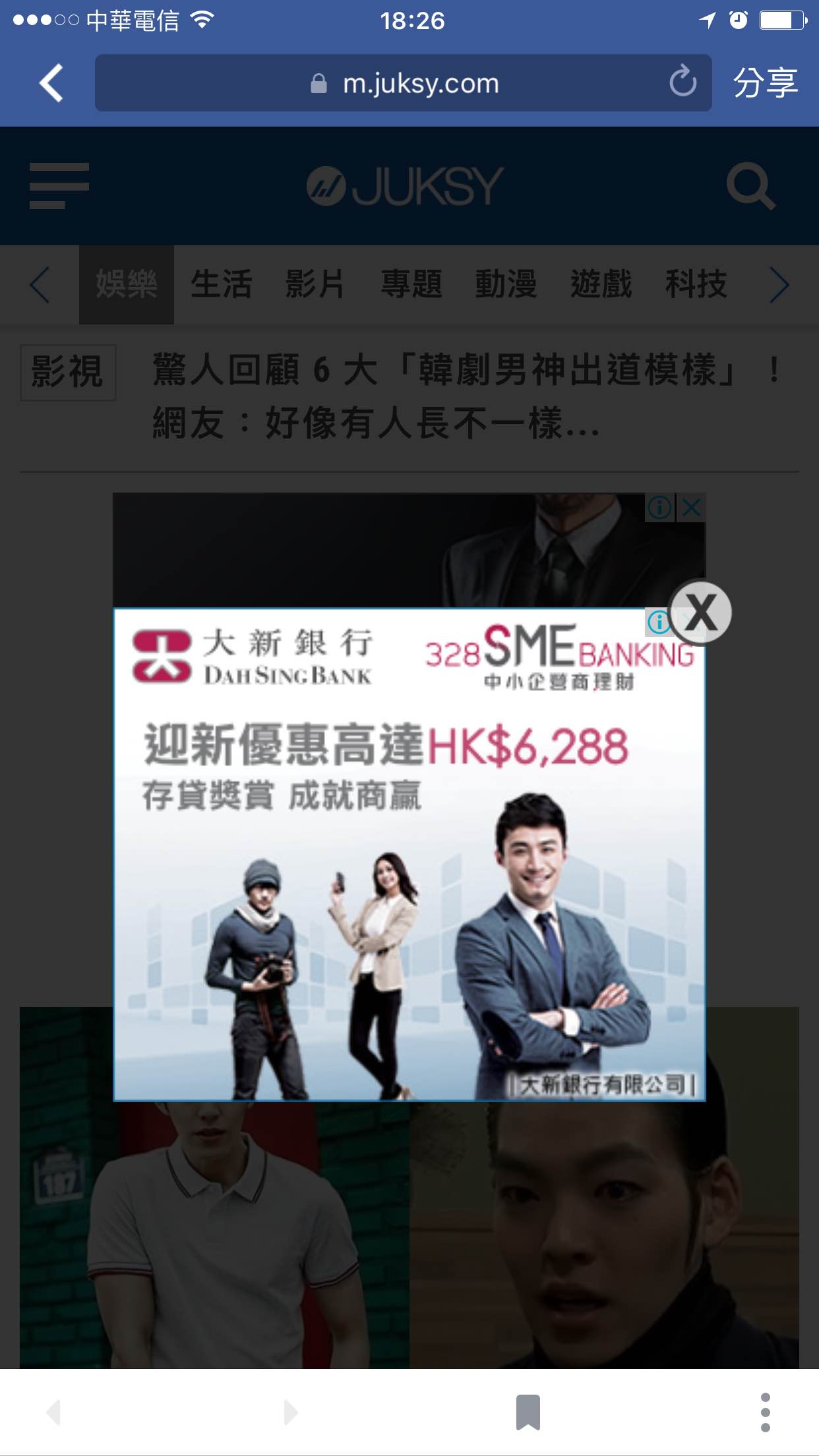Switch to the 生活 category tab
The width and height of the screenshot is (819, 1456).
tap(222, 285)
